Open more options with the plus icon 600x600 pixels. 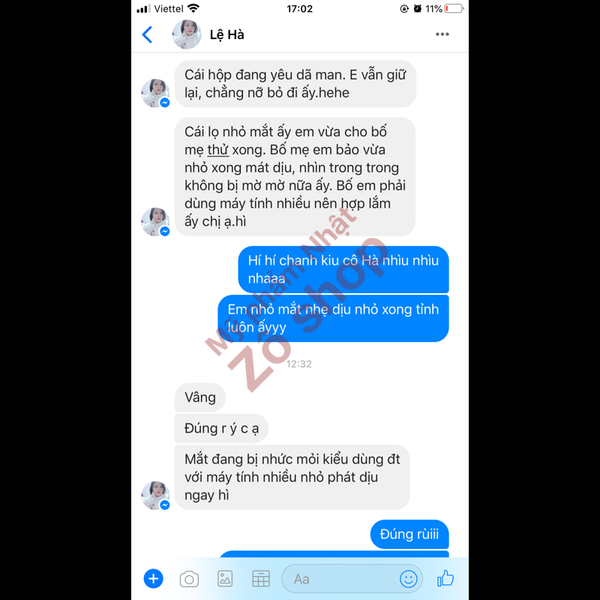tap(153, 578)
